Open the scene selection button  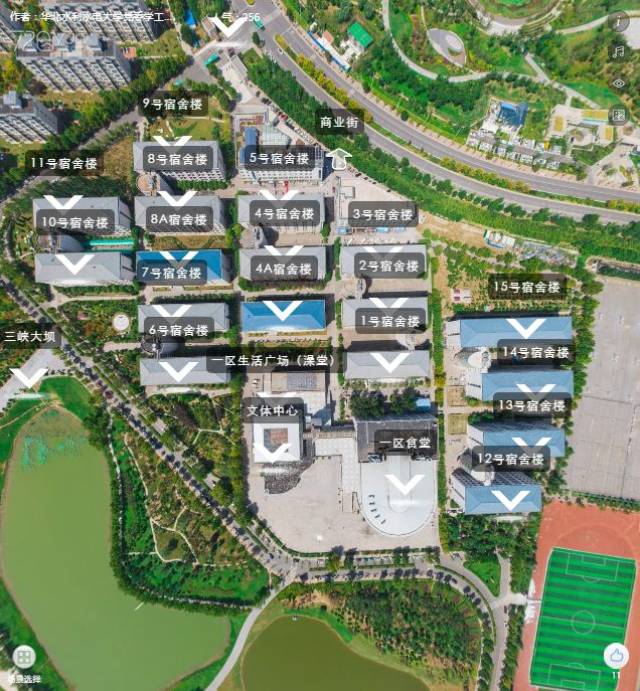click(x=22, y=657)
